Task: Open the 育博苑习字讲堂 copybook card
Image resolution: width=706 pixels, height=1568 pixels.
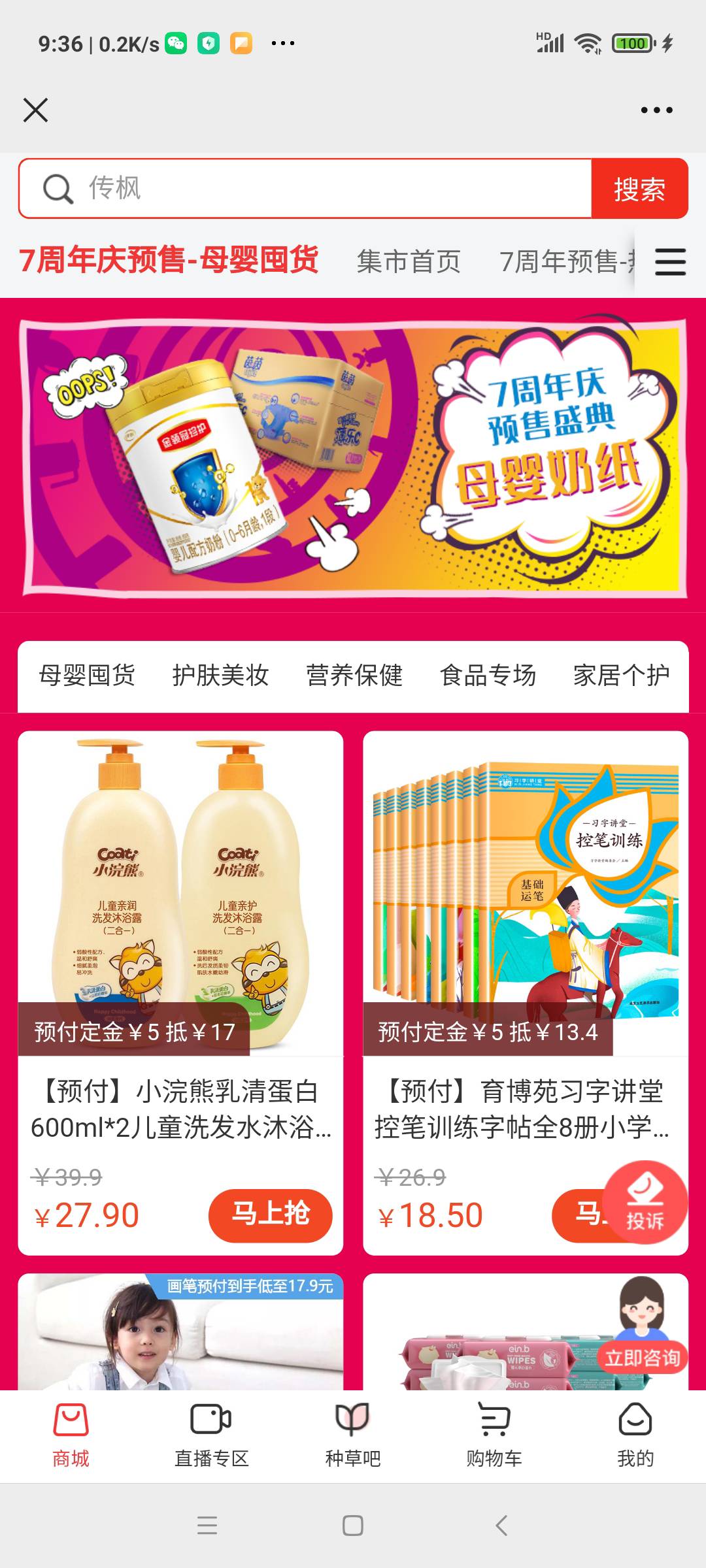Action: tap(525, 915)
